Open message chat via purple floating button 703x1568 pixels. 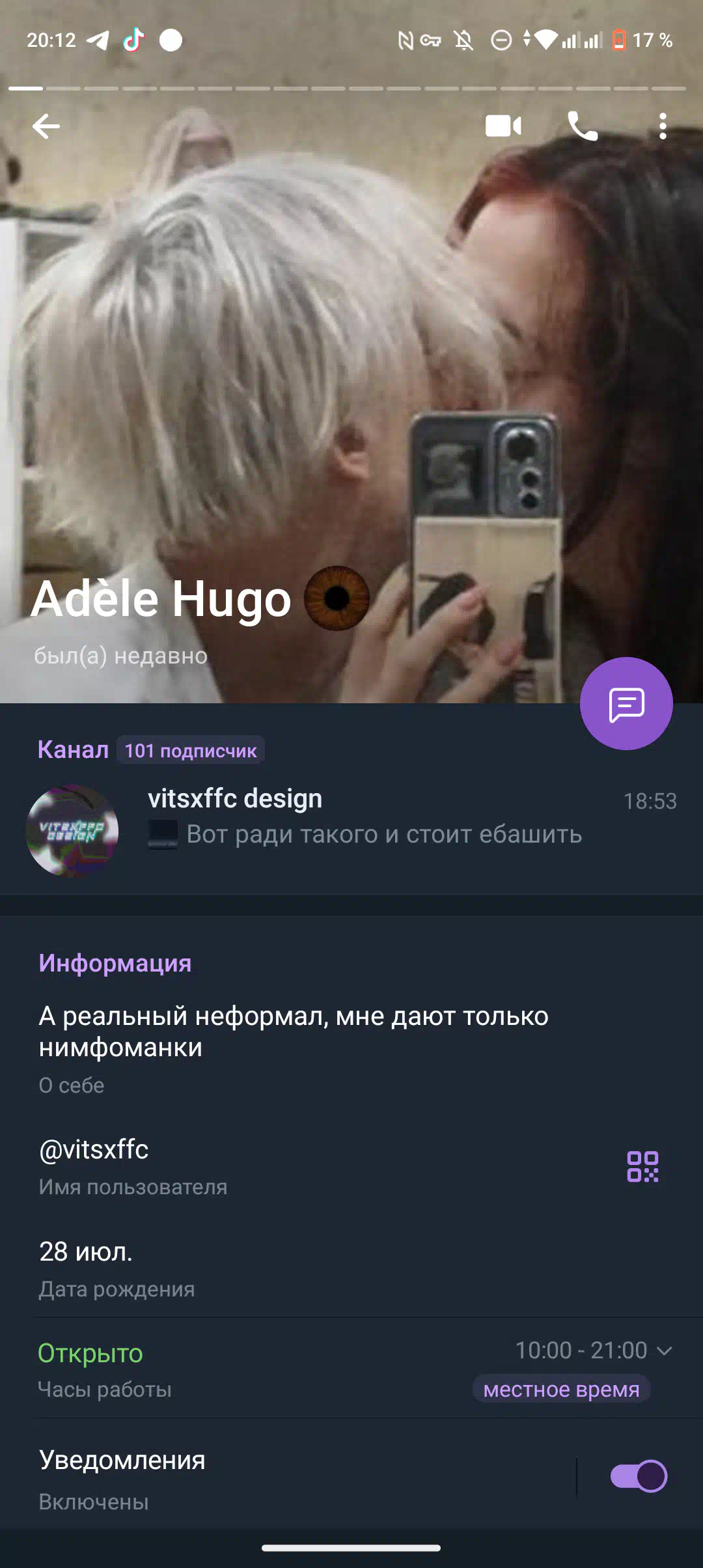pos(626,703)
